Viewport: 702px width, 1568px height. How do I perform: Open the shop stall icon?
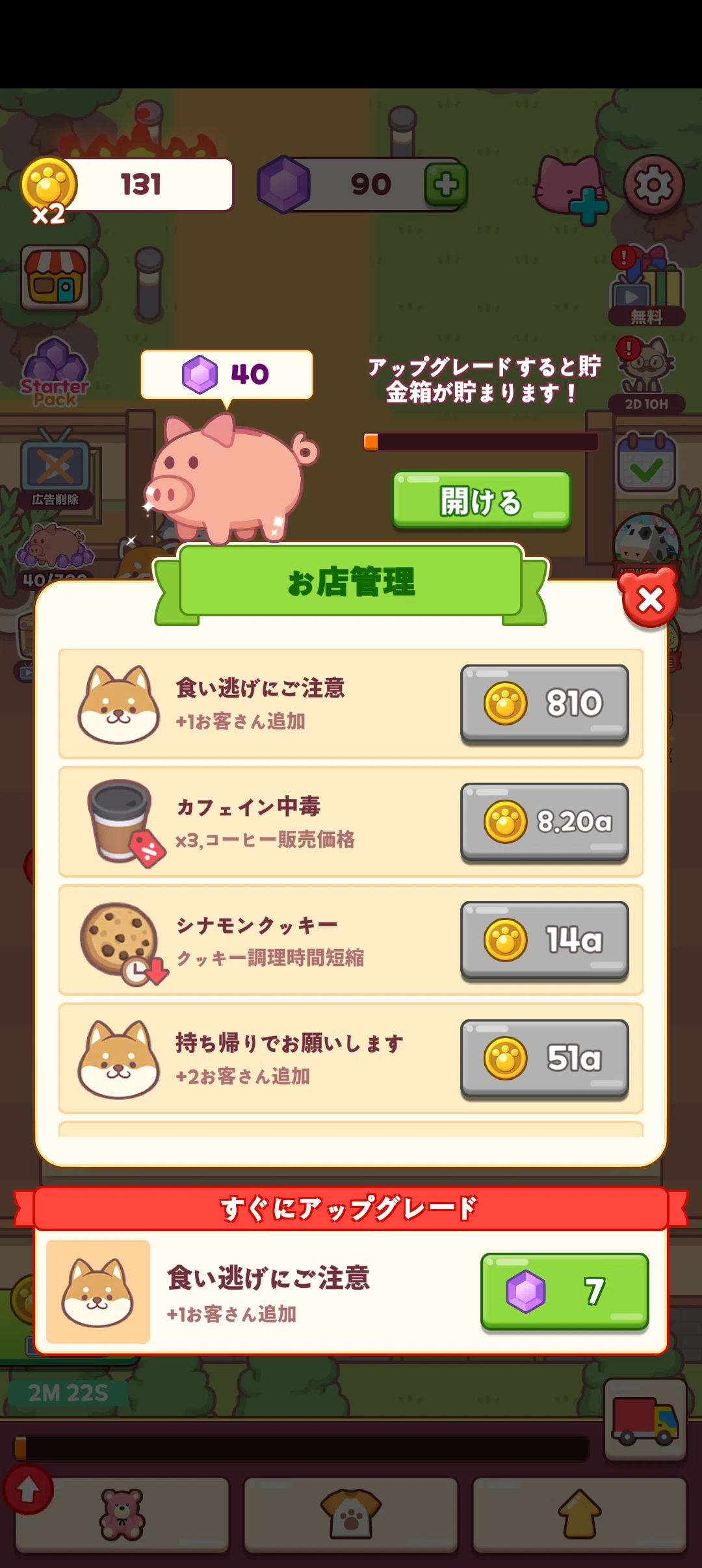coord(55,278)
